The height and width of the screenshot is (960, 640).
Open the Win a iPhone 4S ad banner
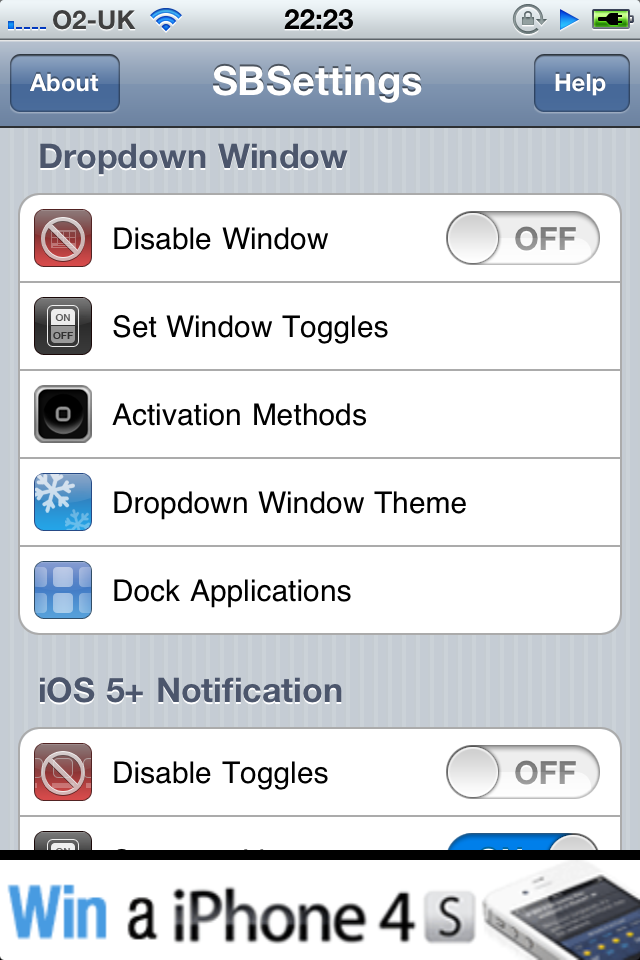[320, 910]
